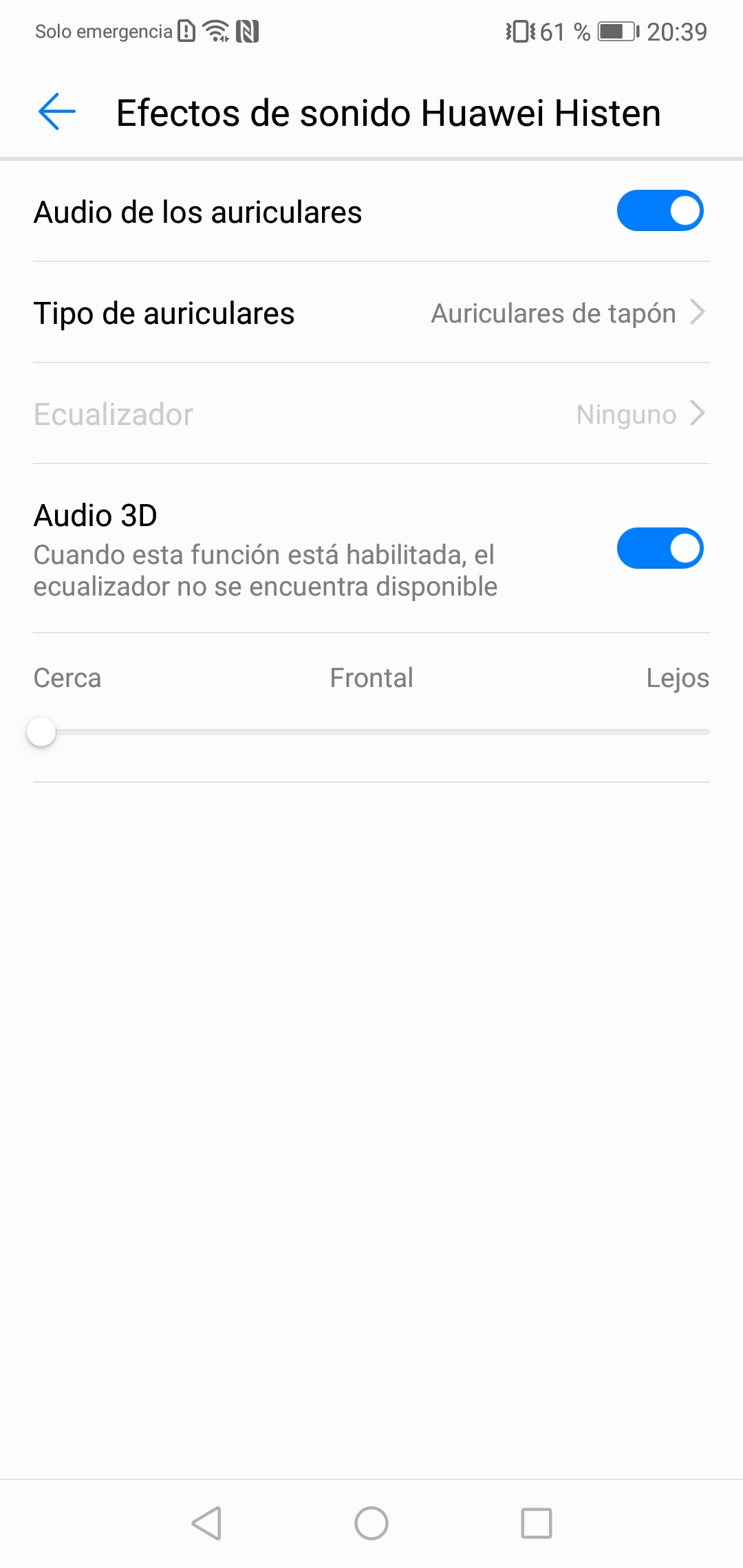Turn off the Audio 3D switch
The image size is (743, 1568).
coord(660,549)
